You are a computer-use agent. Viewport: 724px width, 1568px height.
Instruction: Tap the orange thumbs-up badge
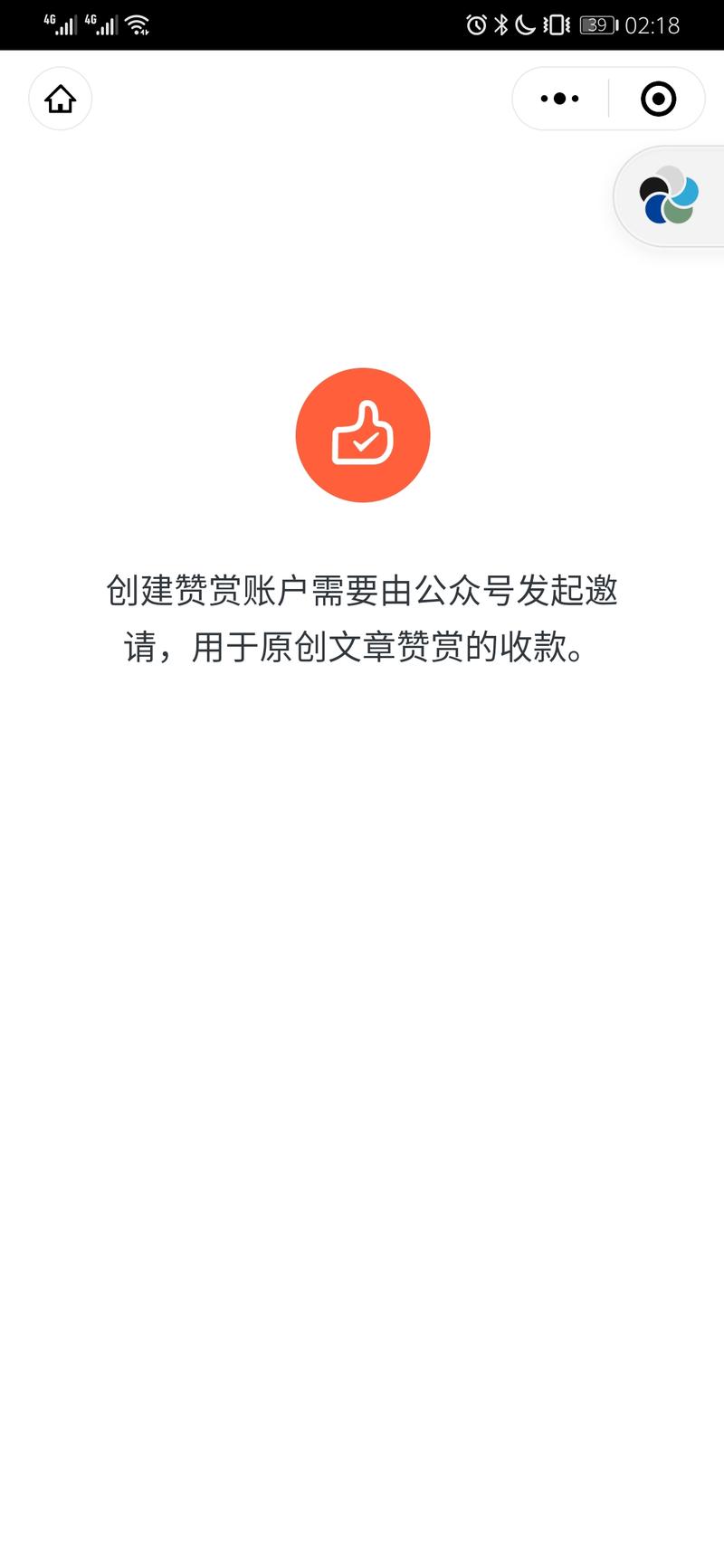click(x=362, y=435)
